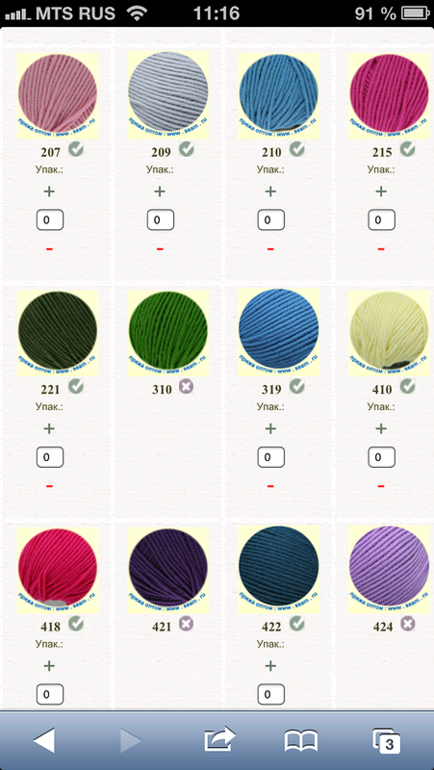Decrease quantity for color 207

(49, 249)
